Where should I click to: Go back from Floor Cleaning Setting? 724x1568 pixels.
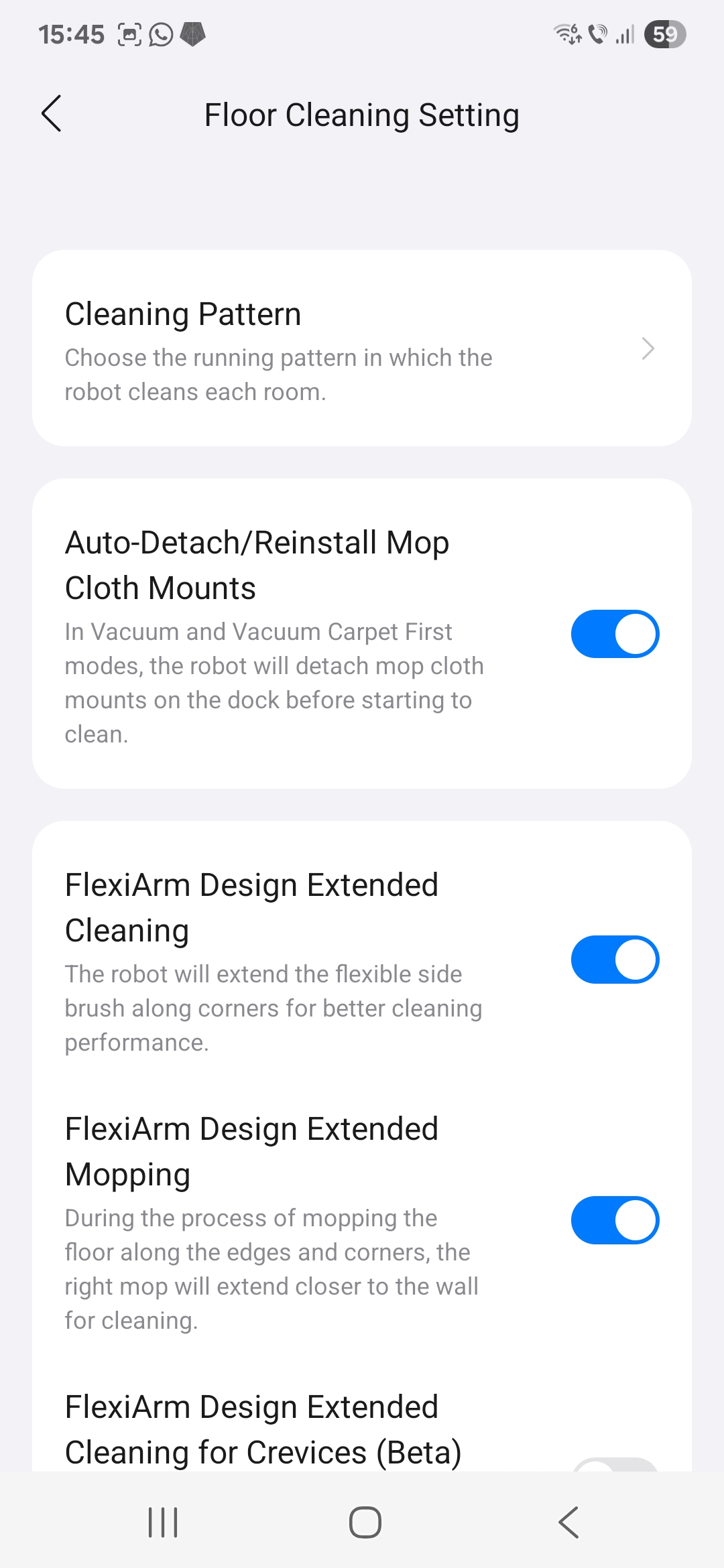[52, 114]
